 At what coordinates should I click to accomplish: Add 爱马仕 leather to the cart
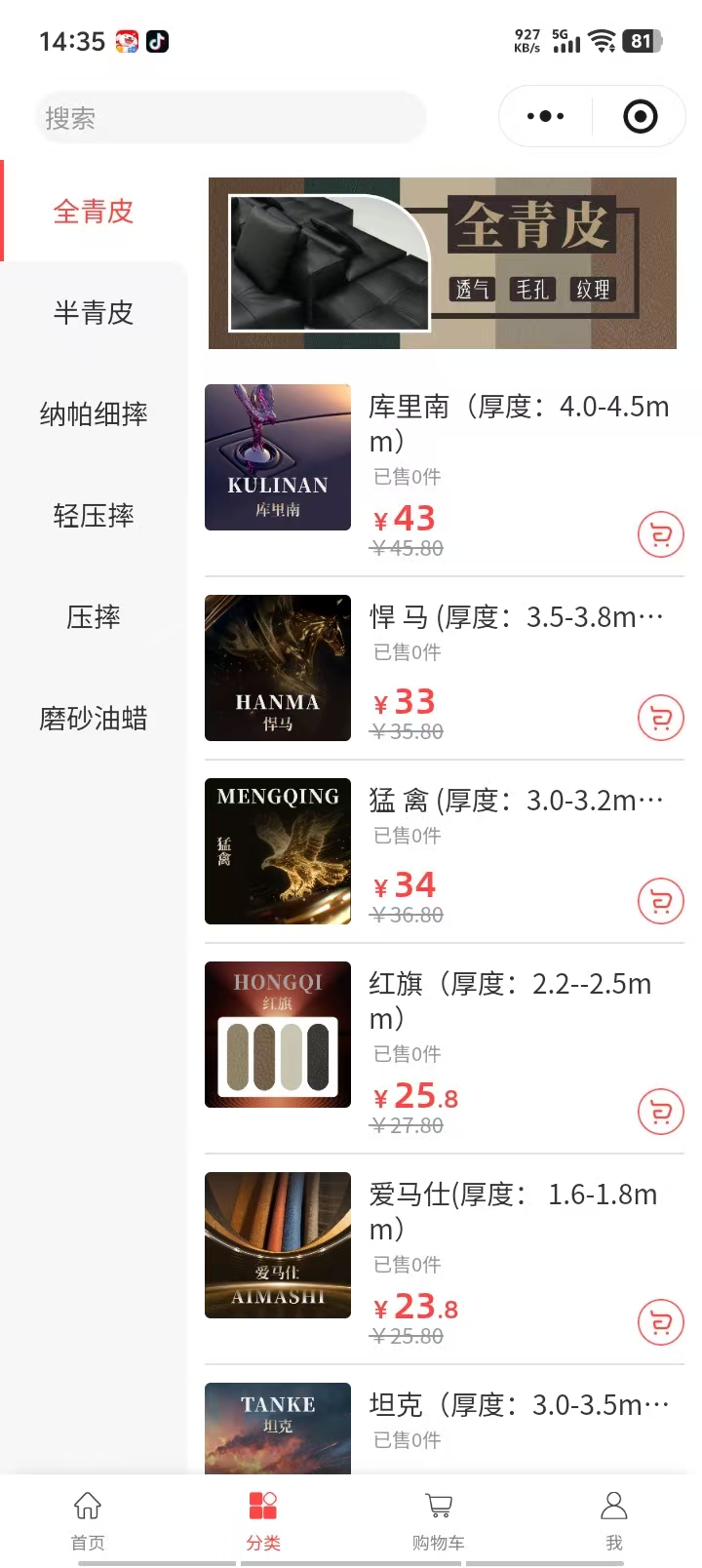coord(660,1322)
